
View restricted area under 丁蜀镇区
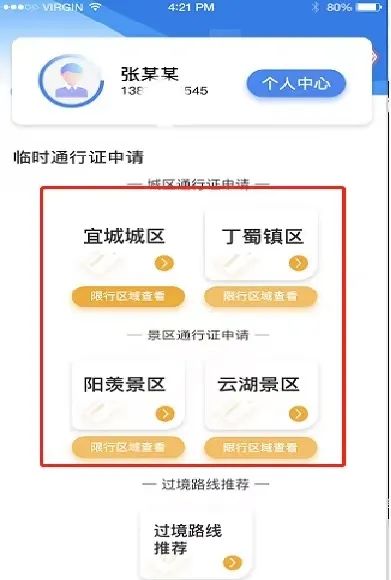click(x=261, y=296)
